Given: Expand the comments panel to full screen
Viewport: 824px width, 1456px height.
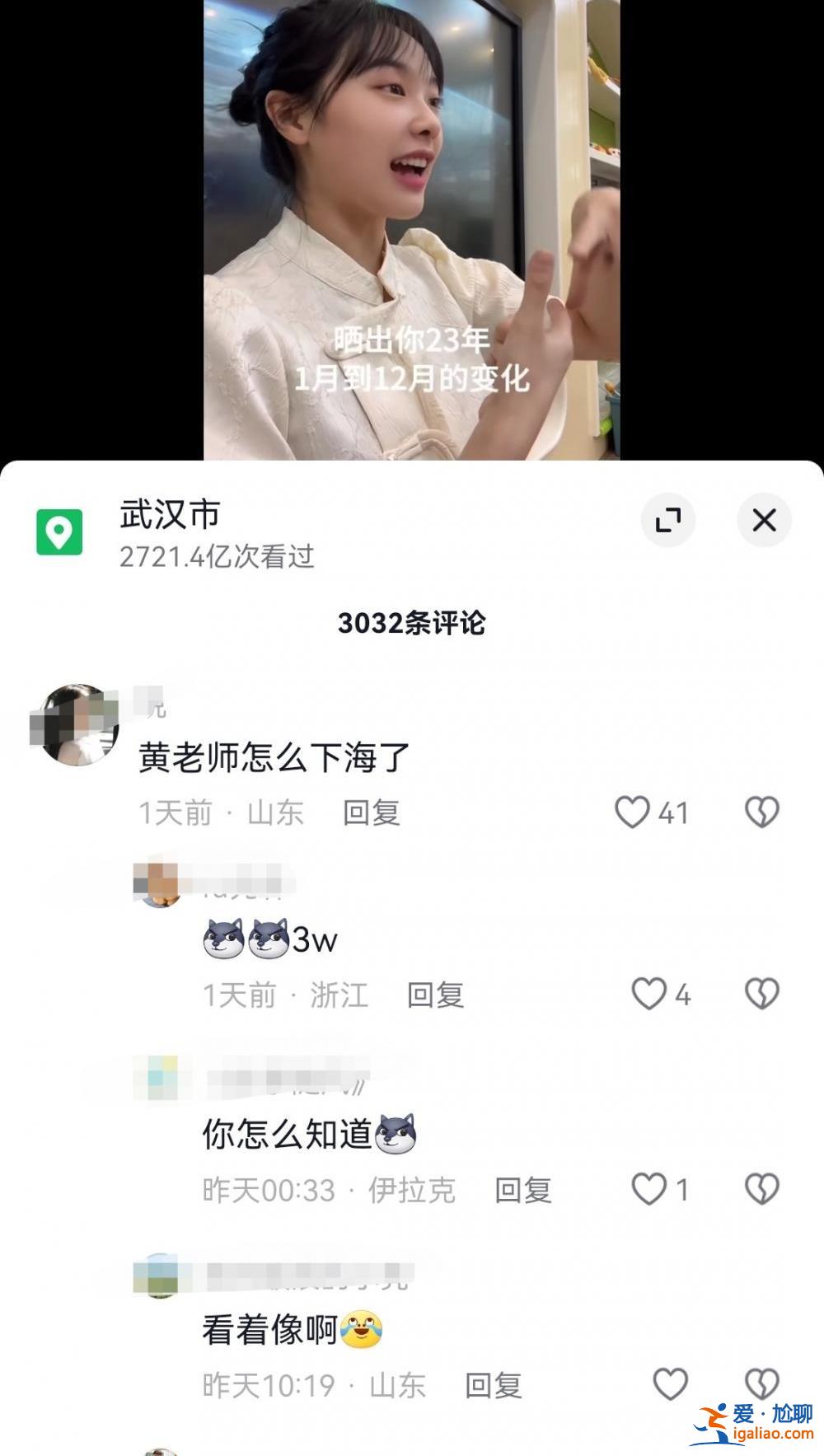Looking at the screenshot, I should (667, 520).
